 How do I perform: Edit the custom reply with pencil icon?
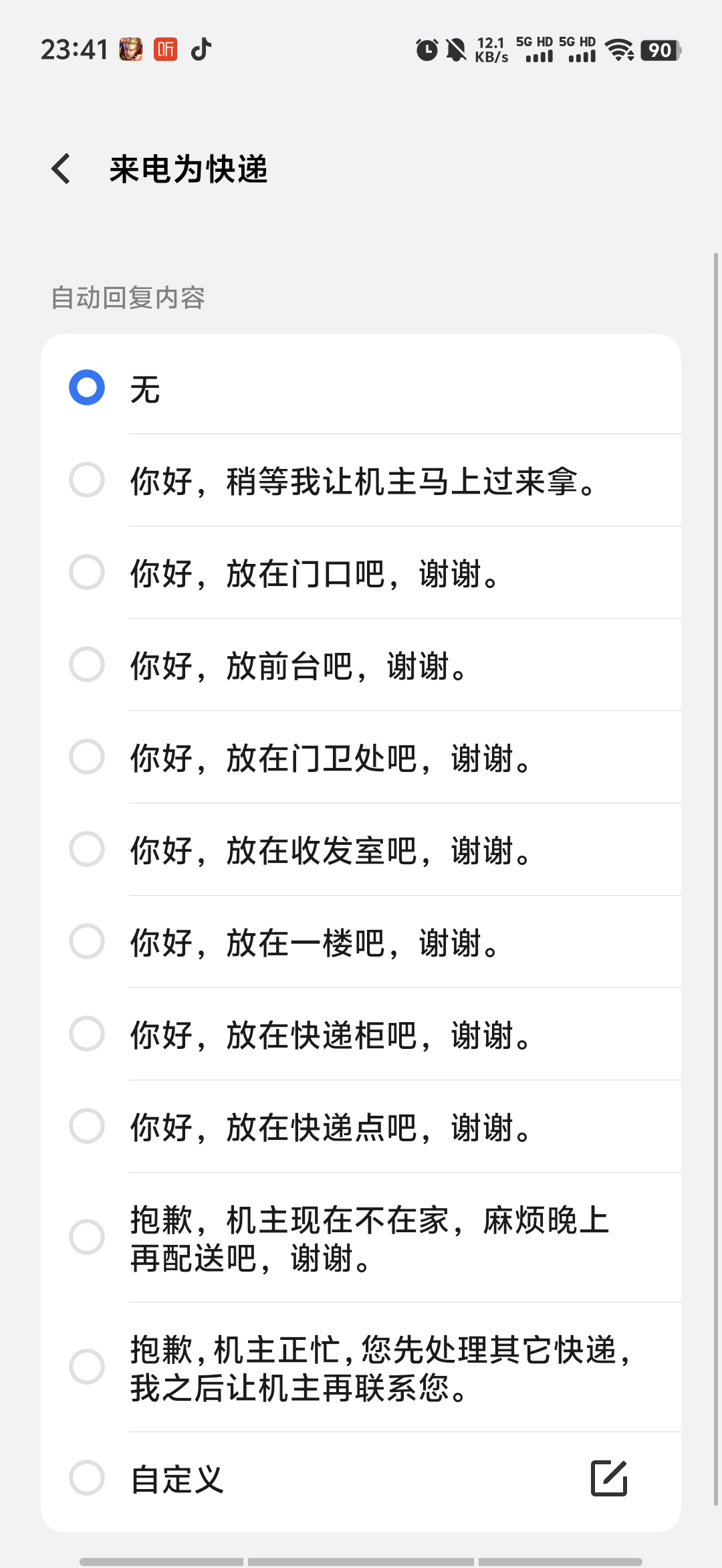[609, 1478]
